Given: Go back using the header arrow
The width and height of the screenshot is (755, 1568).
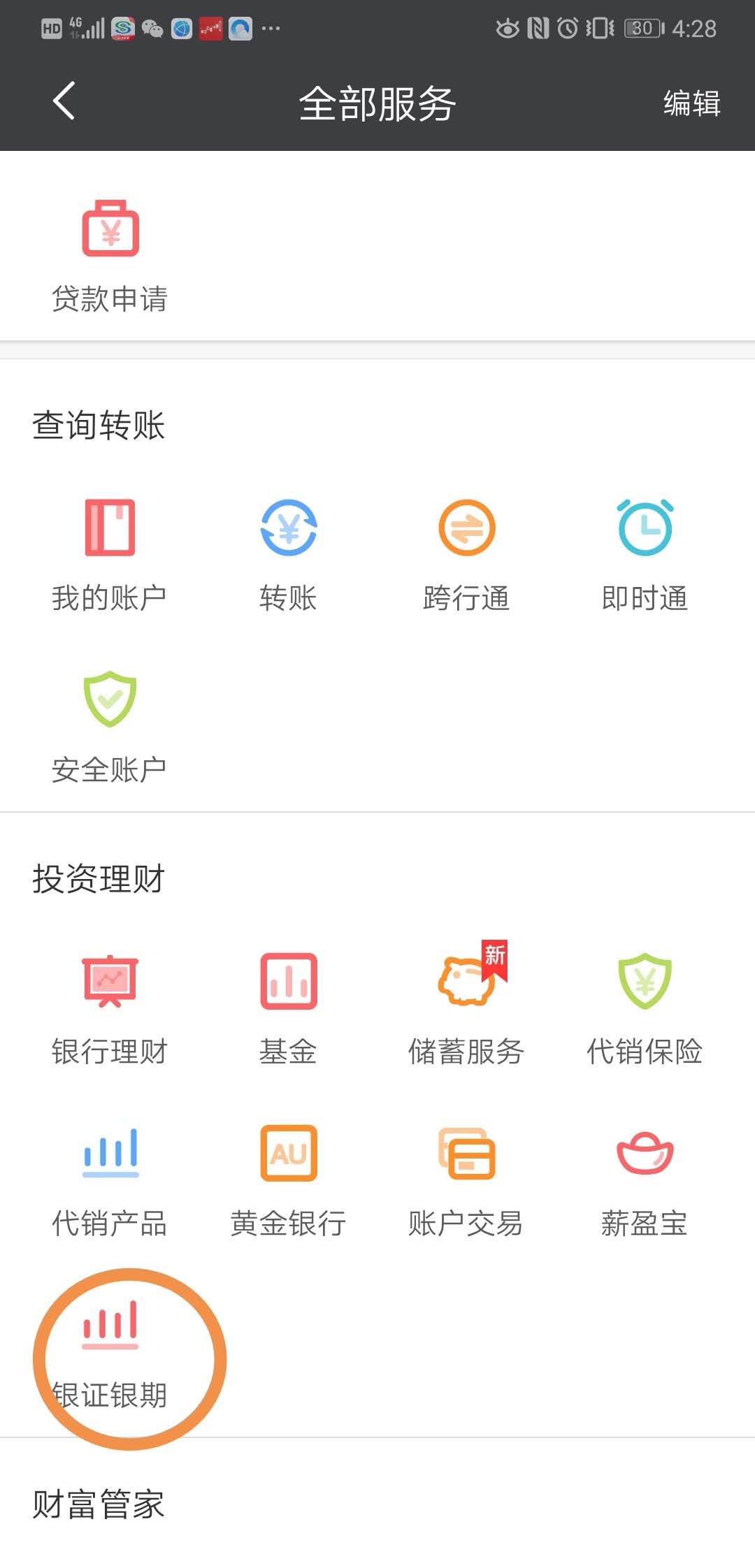Looking at the screenshot, I should point(64,101).
